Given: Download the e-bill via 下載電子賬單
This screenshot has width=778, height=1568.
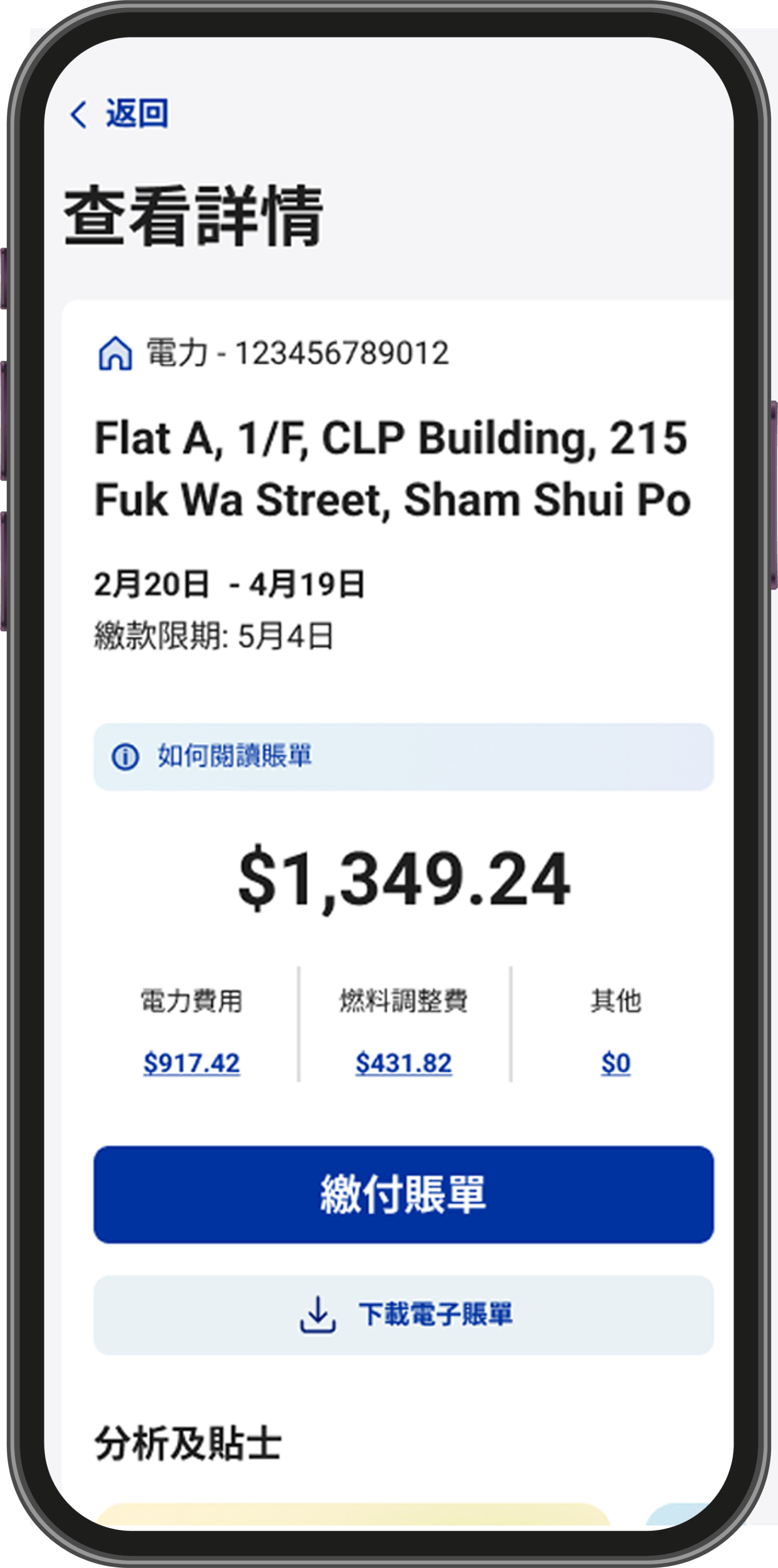Looking at the screenshot, I should pyautogui.click(x=403, y=1315).
